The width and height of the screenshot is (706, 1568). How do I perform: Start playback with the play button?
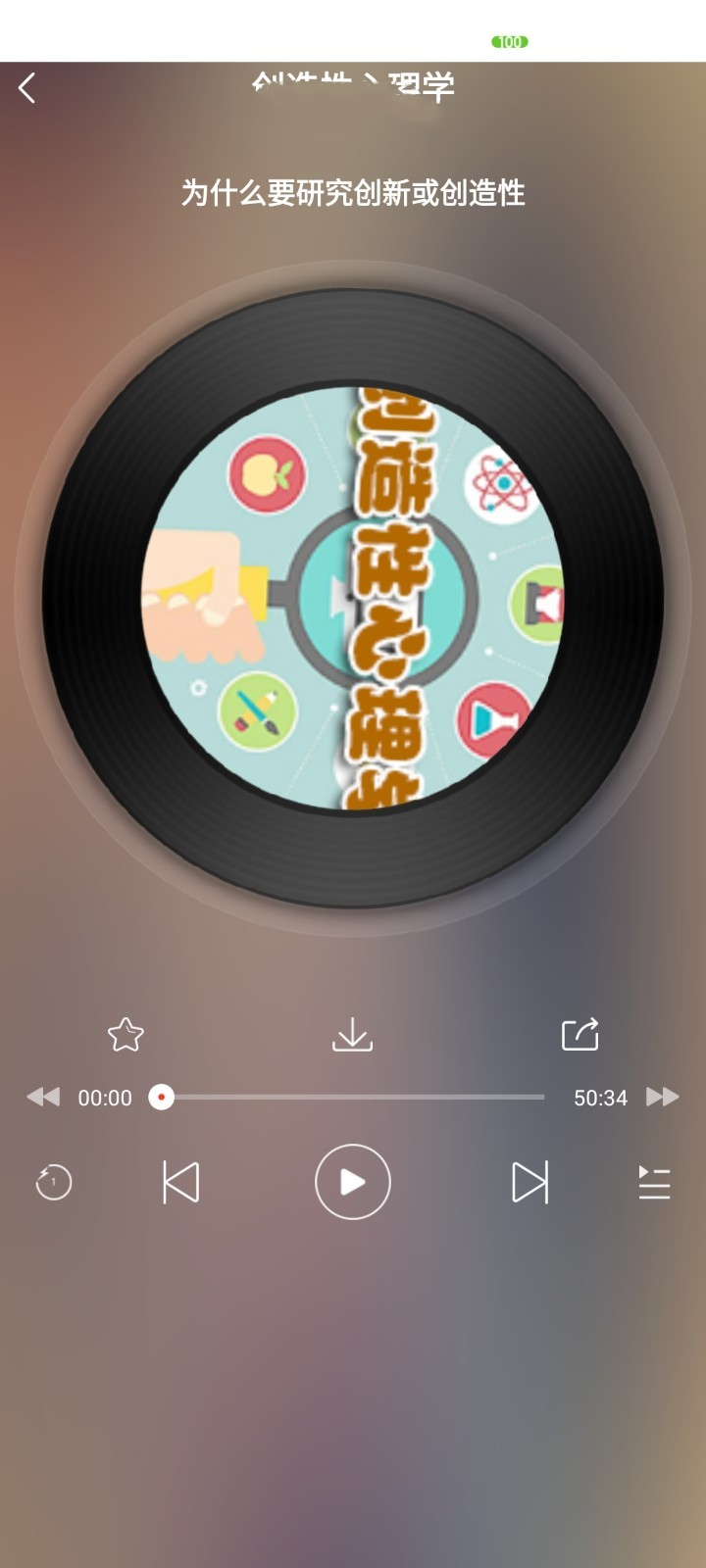click(x=353, y=1183)
